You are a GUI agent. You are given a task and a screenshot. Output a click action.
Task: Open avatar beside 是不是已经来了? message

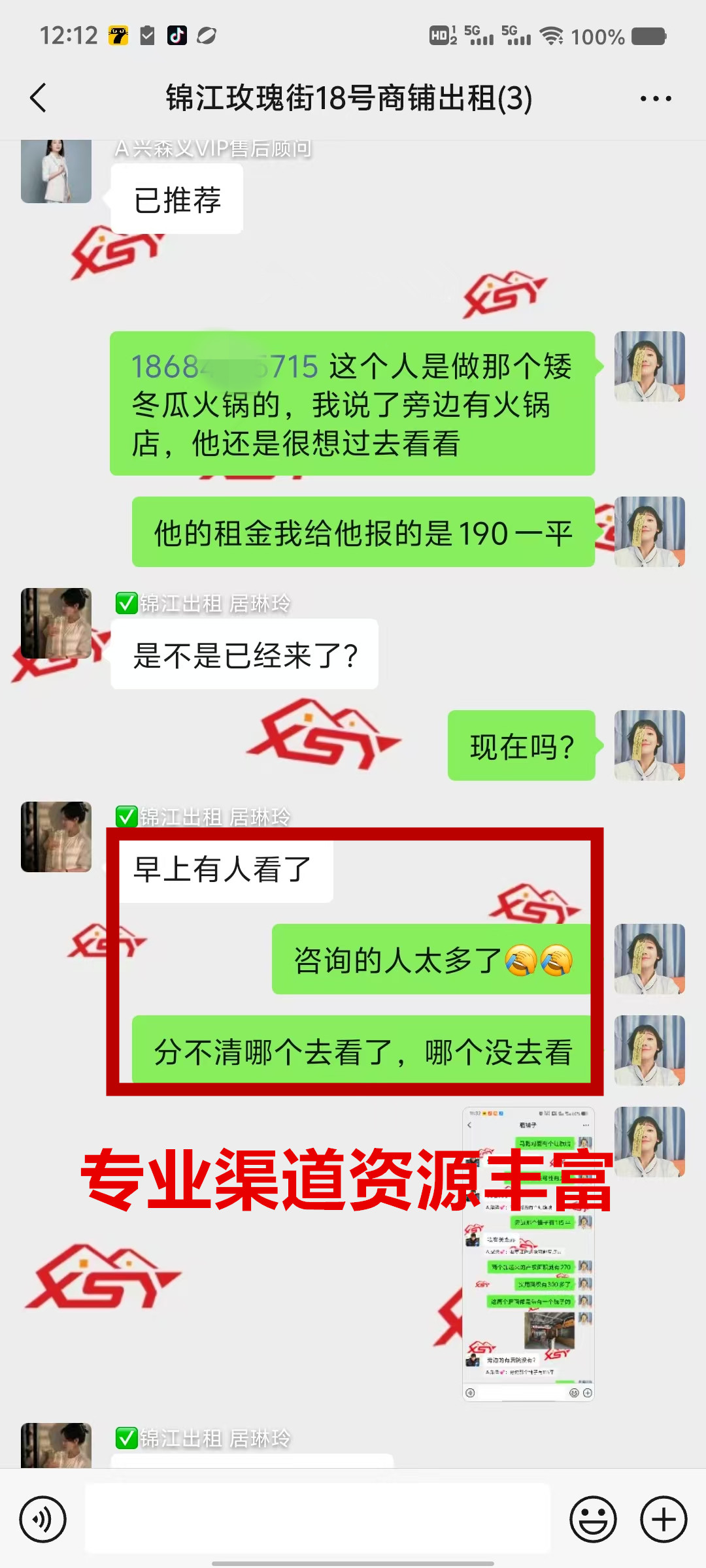(56, 623)
